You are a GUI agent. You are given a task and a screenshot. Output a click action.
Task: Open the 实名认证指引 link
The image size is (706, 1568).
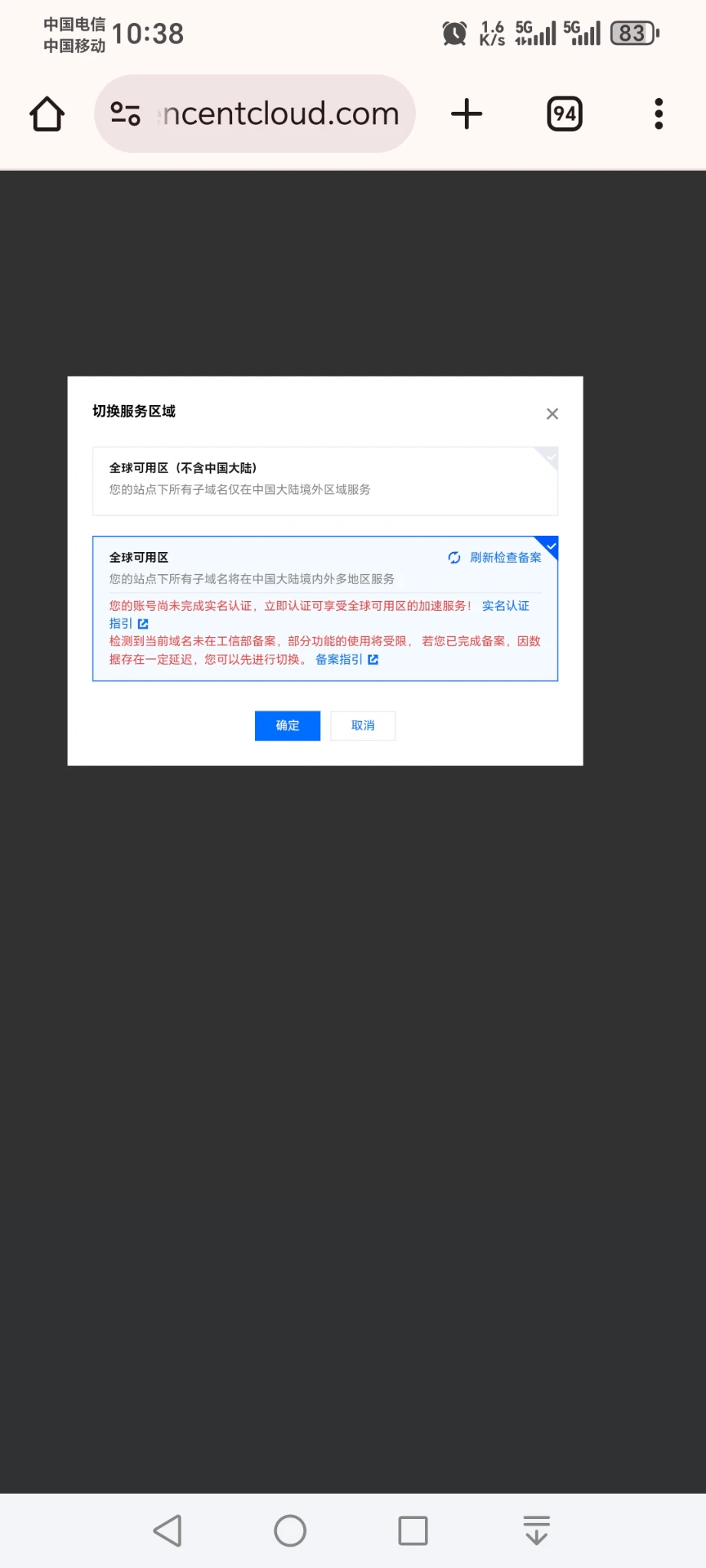(505, 606)
